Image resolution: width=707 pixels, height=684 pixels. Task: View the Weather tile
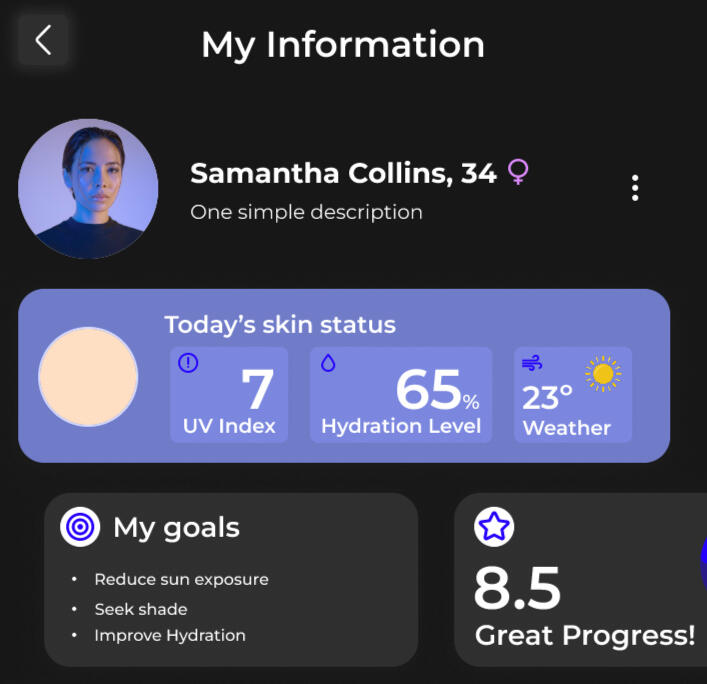[x=573, y=395]
